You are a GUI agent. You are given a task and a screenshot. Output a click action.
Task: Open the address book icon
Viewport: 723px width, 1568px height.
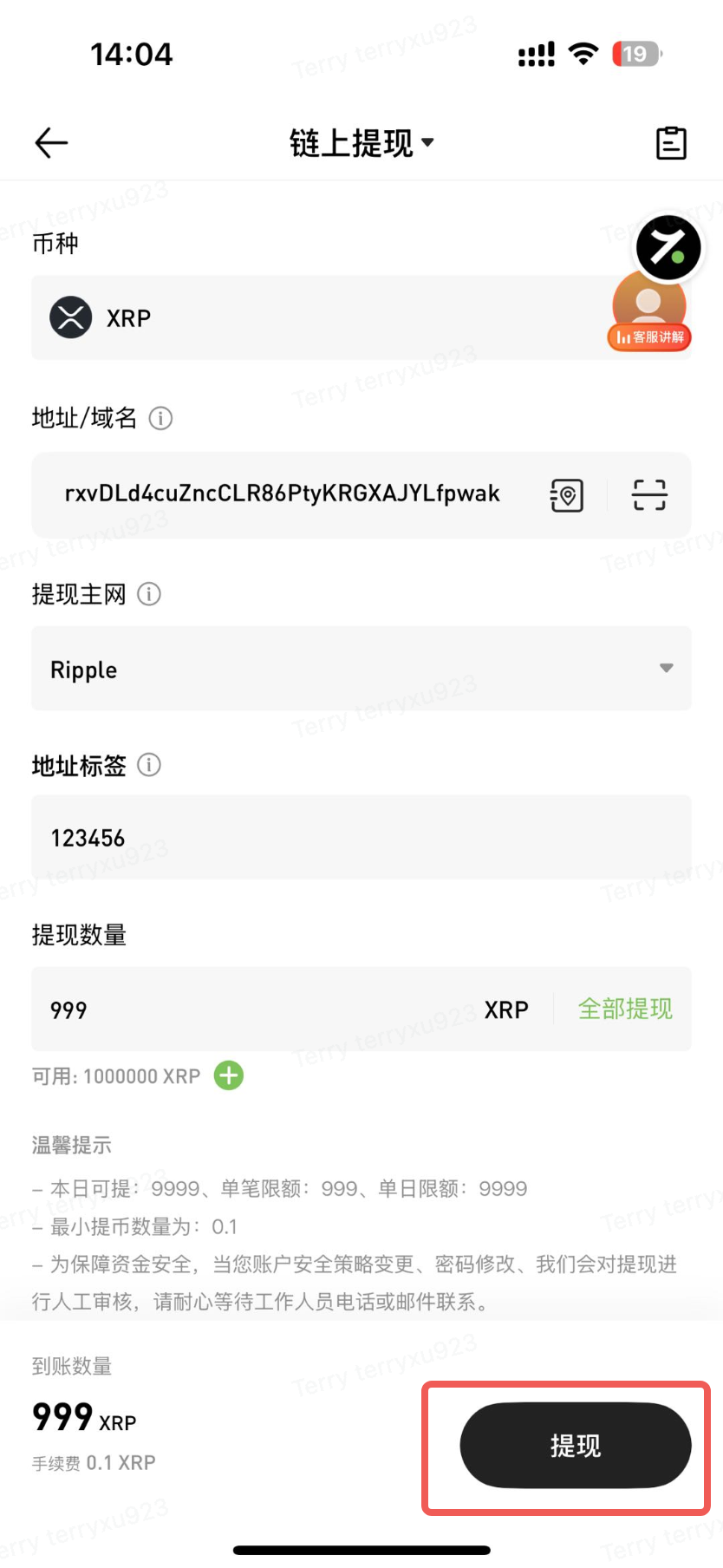(x=567, y=495)
